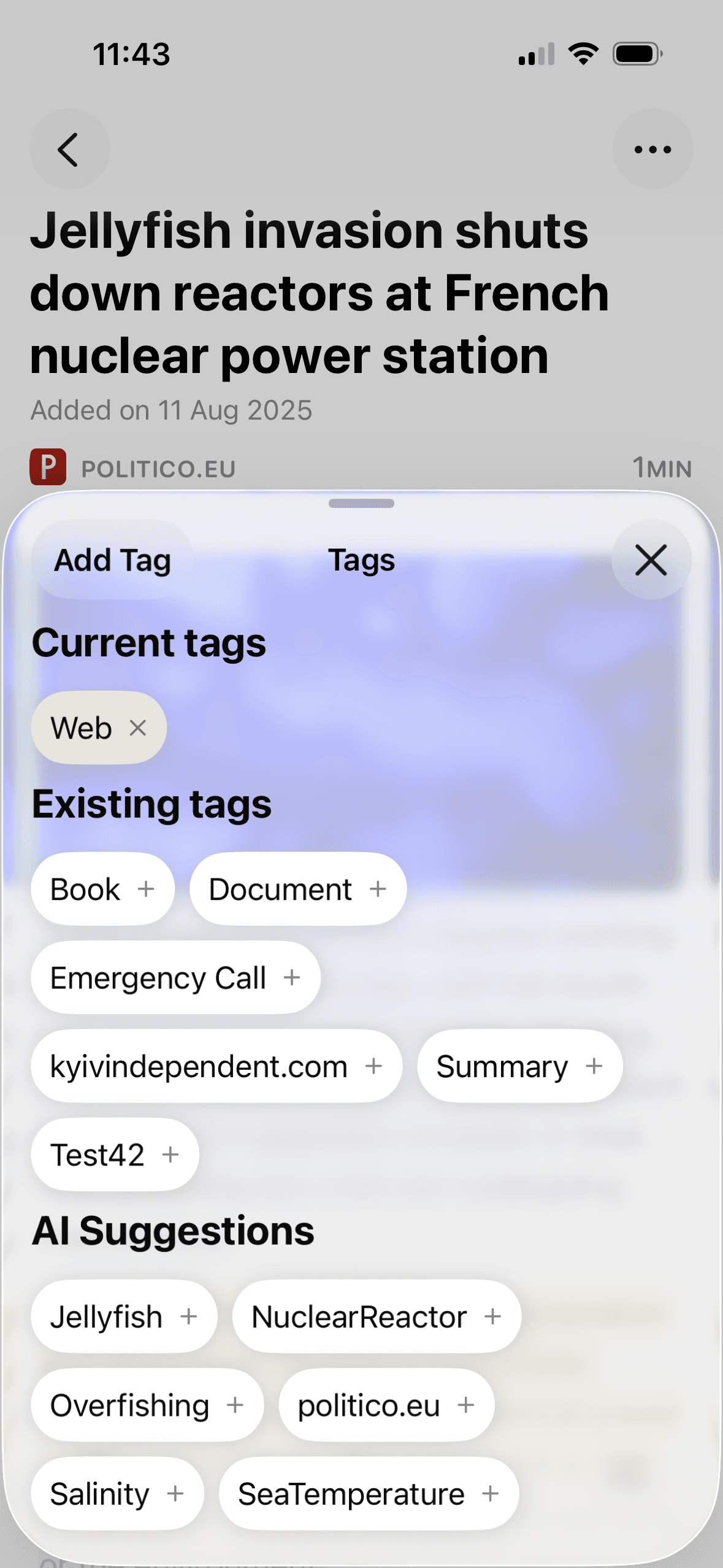The image size is (723, 1568).
Task: Add the Summary tag
Action: coord(520,1066)
